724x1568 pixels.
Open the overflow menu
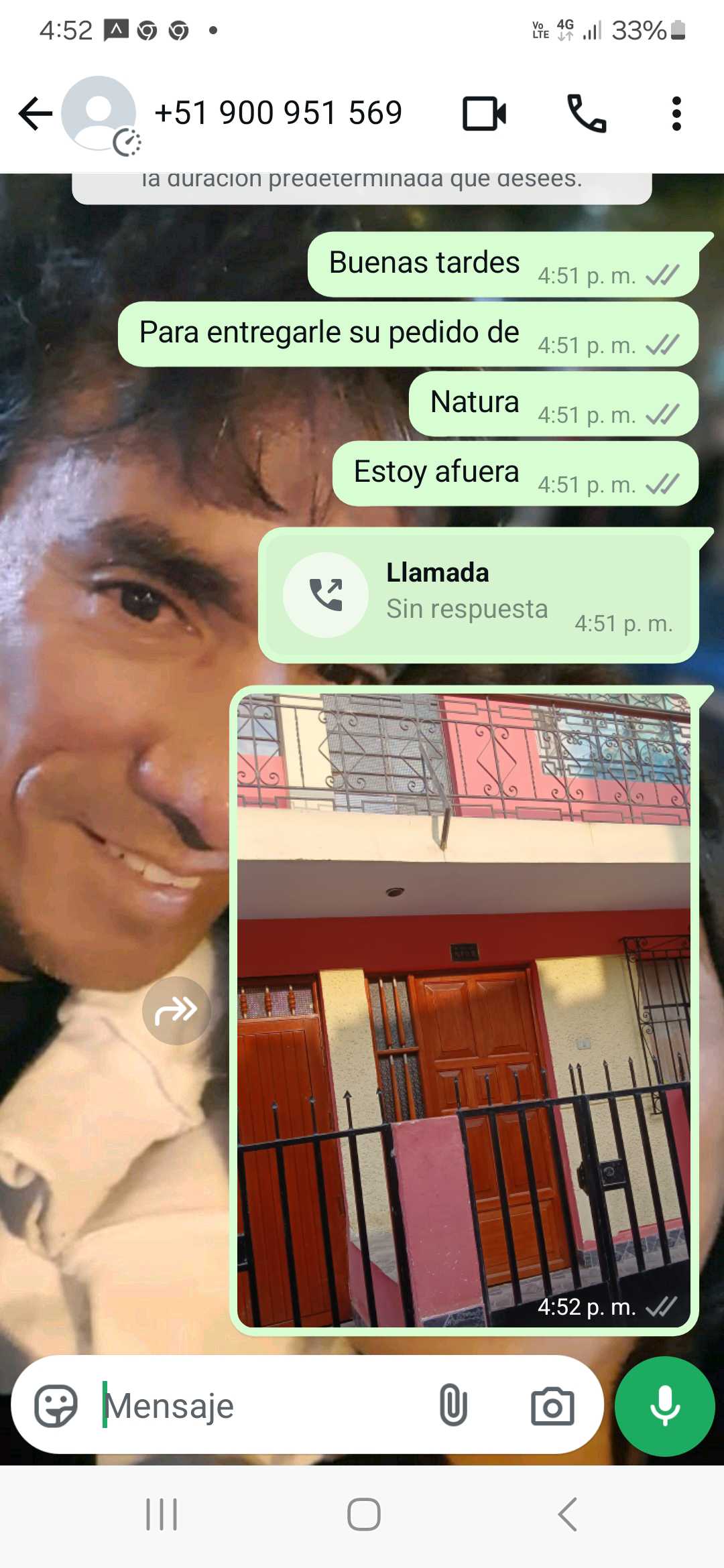coord(676,113)
